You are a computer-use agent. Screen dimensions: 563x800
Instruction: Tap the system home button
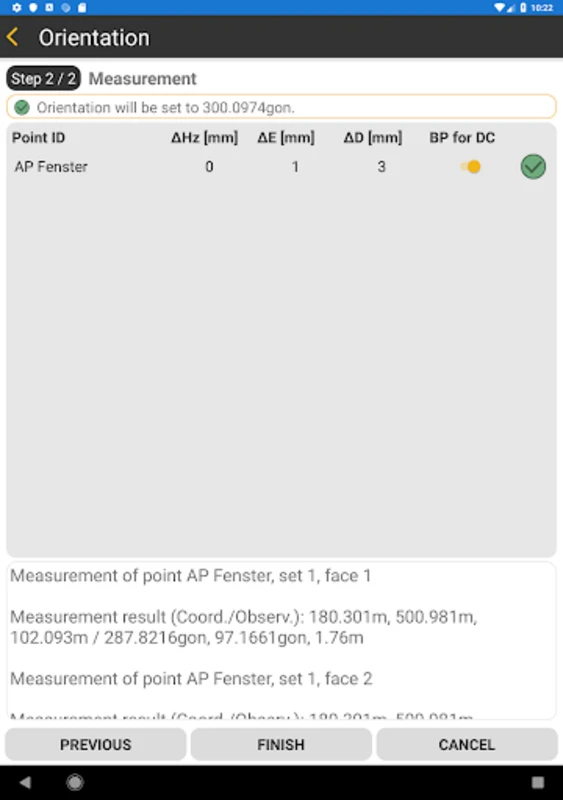click(75, 782)
